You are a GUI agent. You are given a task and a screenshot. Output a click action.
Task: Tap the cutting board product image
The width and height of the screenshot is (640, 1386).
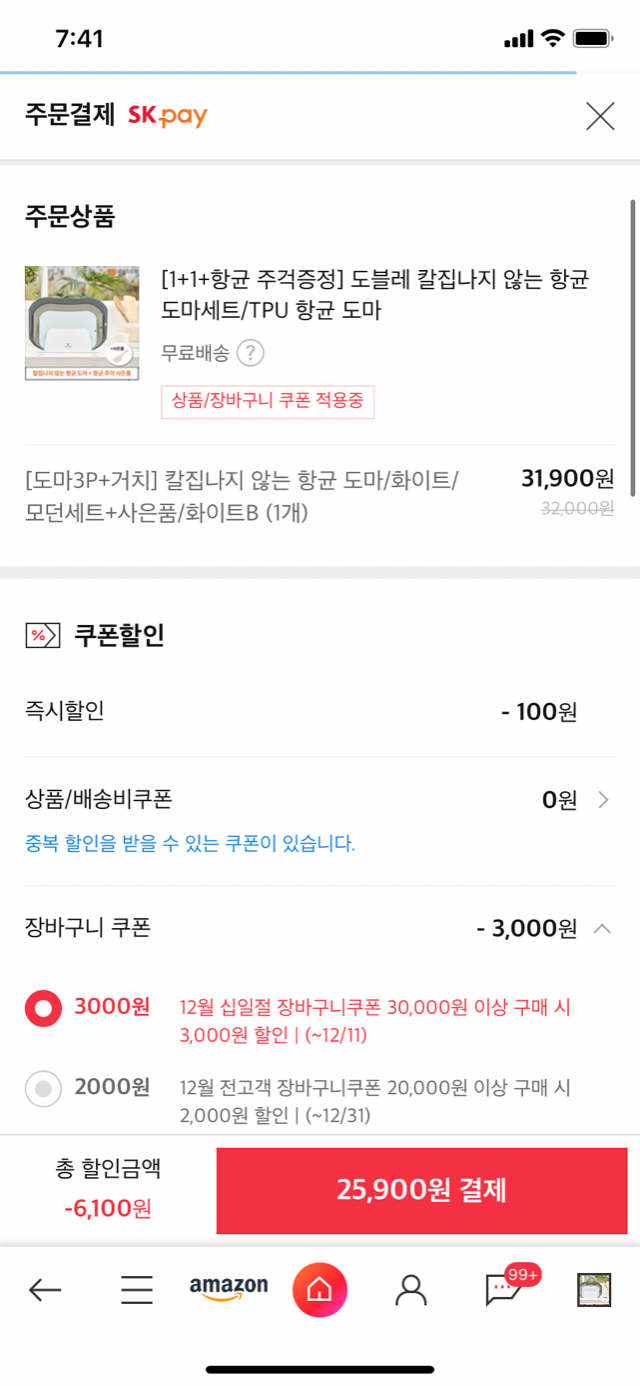point(82,323)
